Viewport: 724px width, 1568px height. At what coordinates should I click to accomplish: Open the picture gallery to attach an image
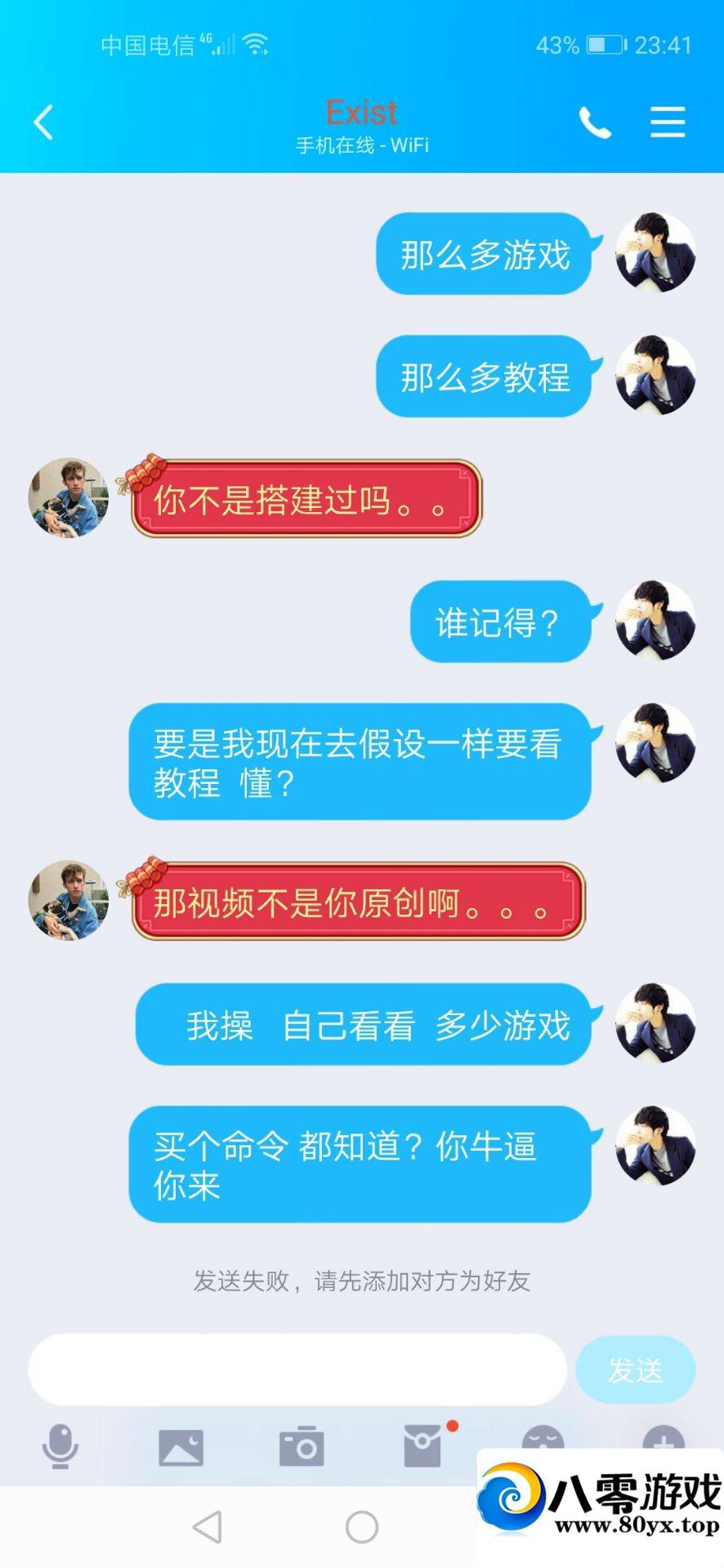click(181, 1447)
